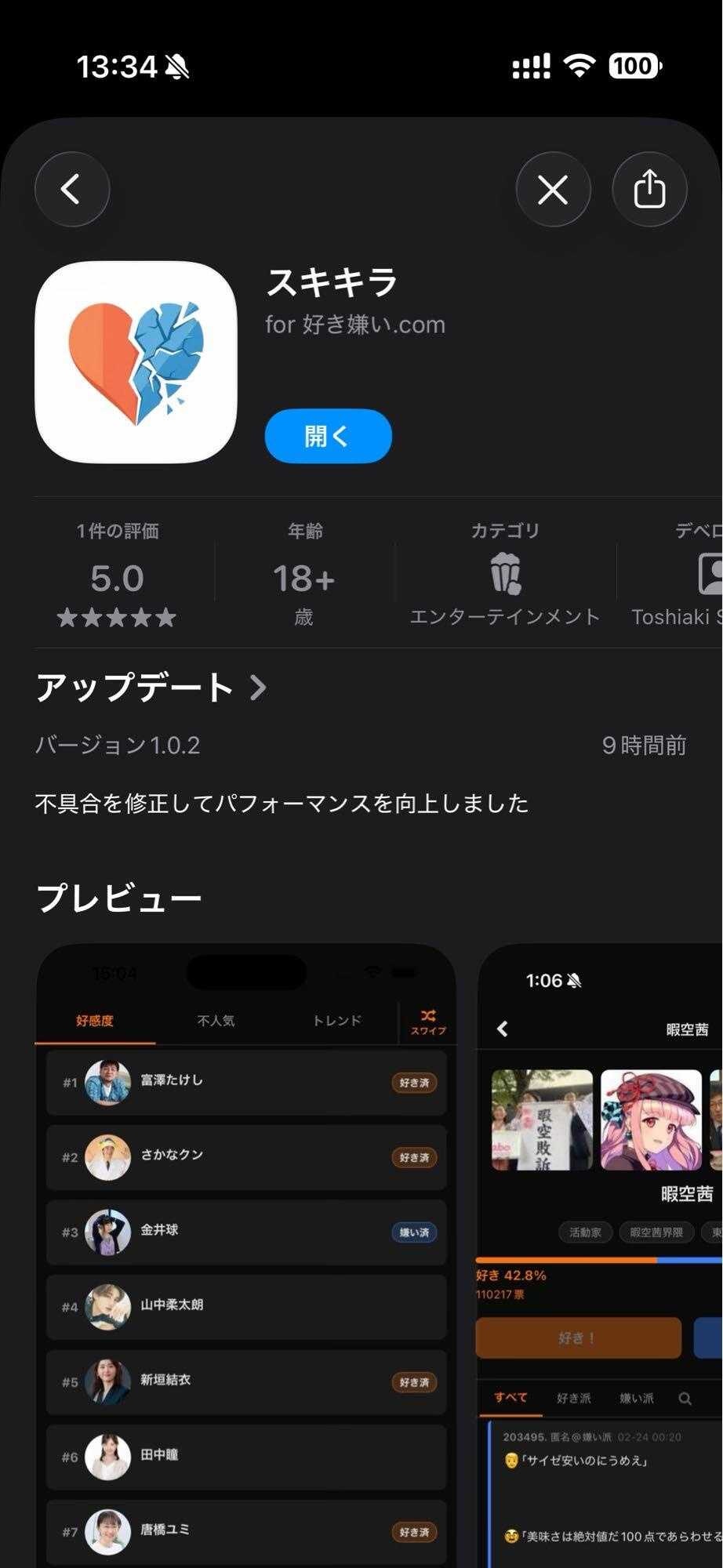Tap the muted notifications bell in the status bar
The image size is (723, 1568).
click(x=177, y=67)
